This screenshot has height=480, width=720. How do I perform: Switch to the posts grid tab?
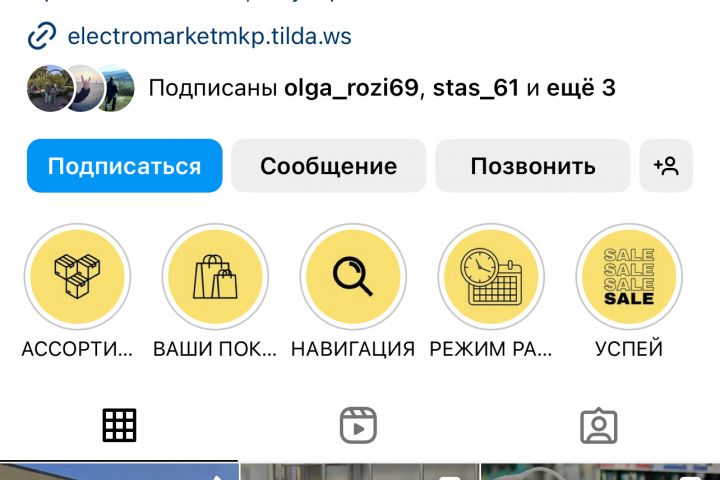119,426
